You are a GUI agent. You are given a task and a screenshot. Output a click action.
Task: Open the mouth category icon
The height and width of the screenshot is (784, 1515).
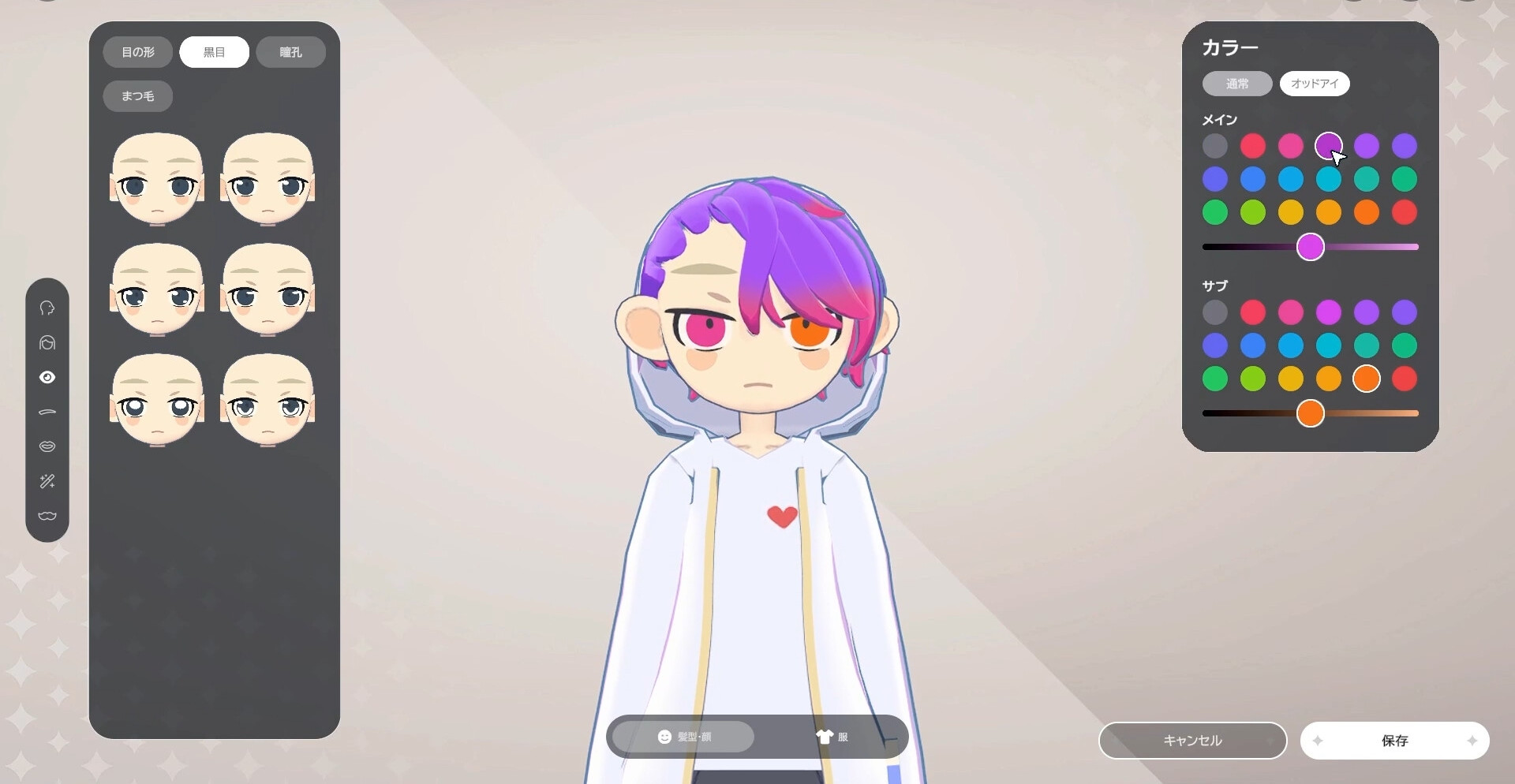[x=47, y=446]
